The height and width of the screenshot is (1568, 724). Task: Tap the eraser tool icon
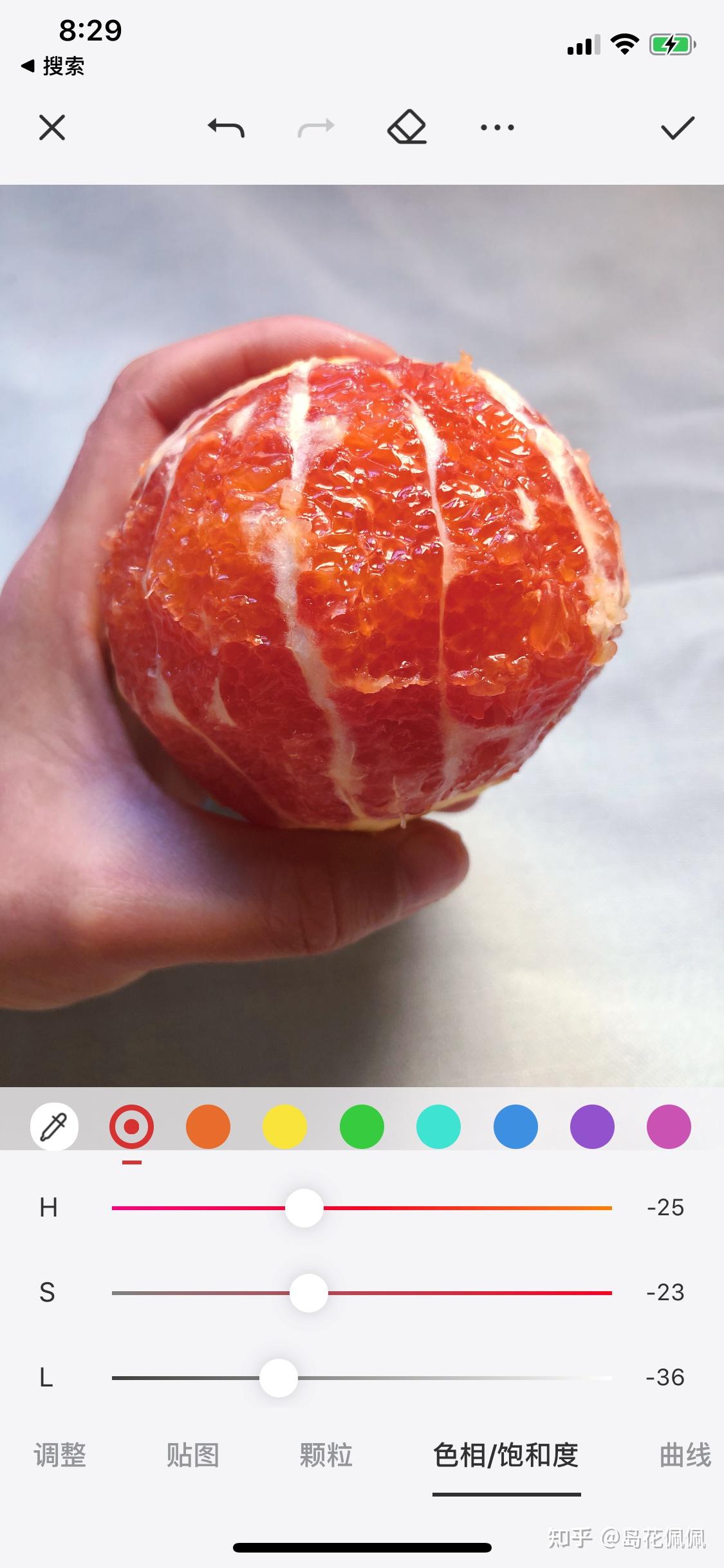coord(407,127)
